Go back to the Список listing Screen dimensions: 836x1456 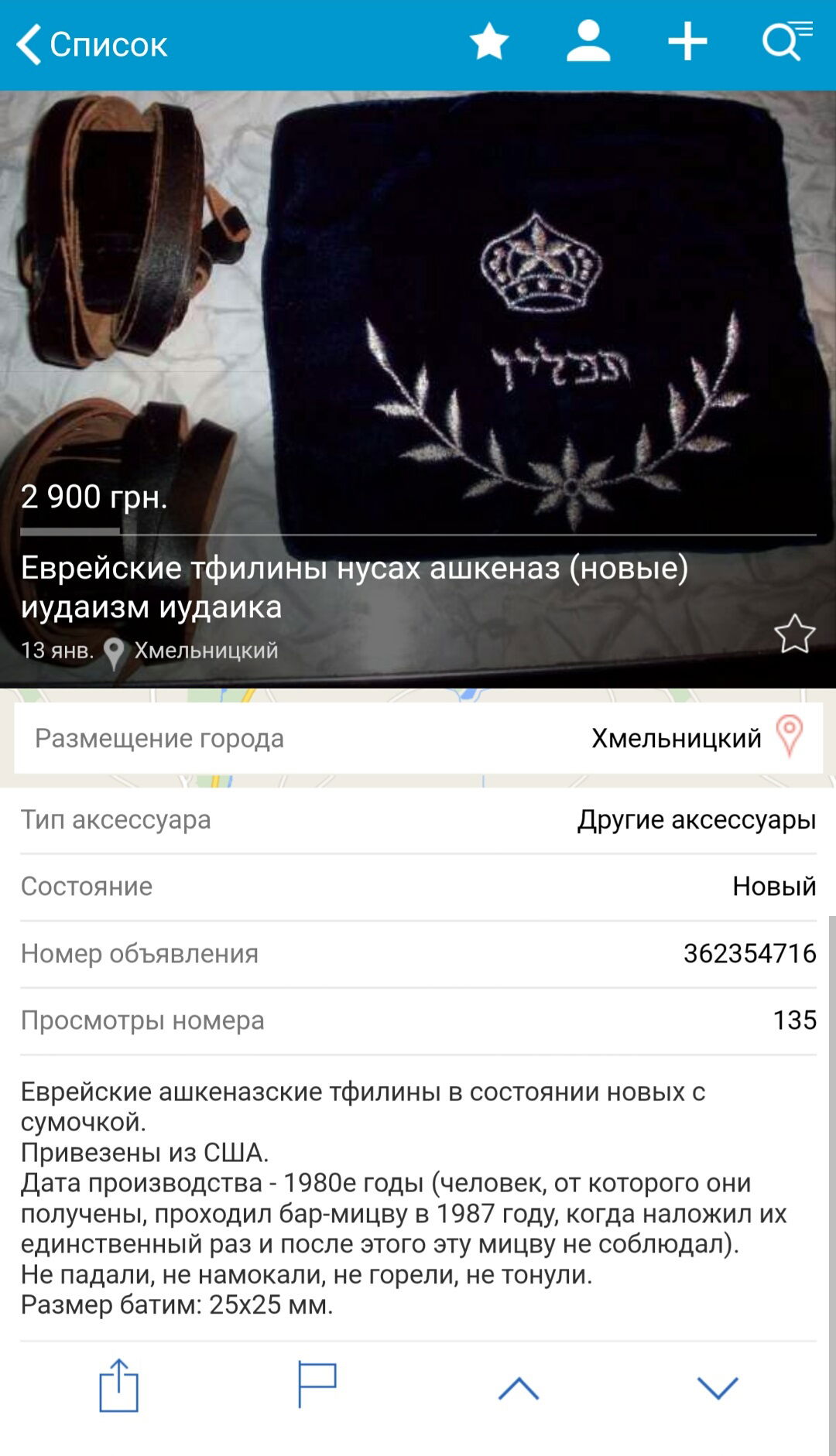coord(91,44)
